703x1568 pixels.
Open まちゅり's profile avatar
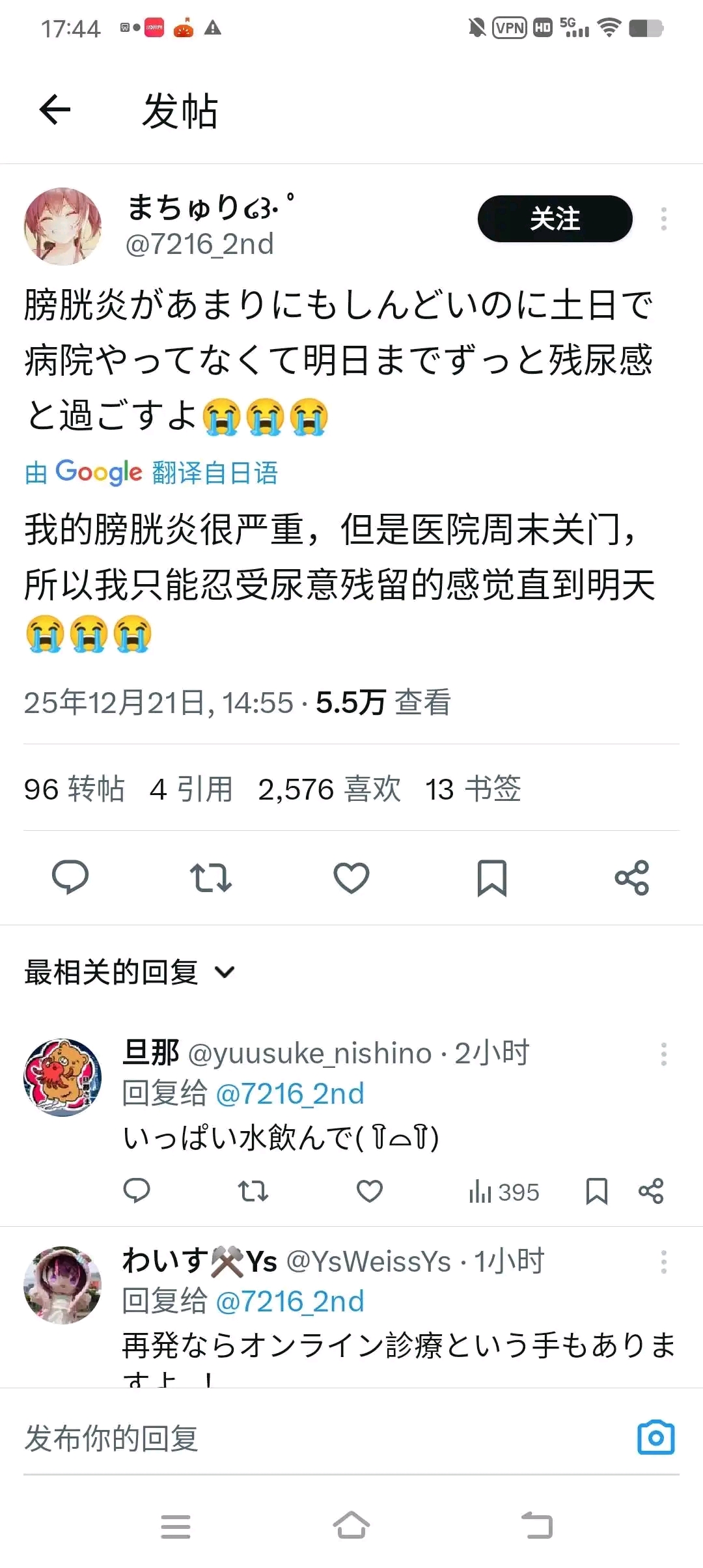[62, 227]
